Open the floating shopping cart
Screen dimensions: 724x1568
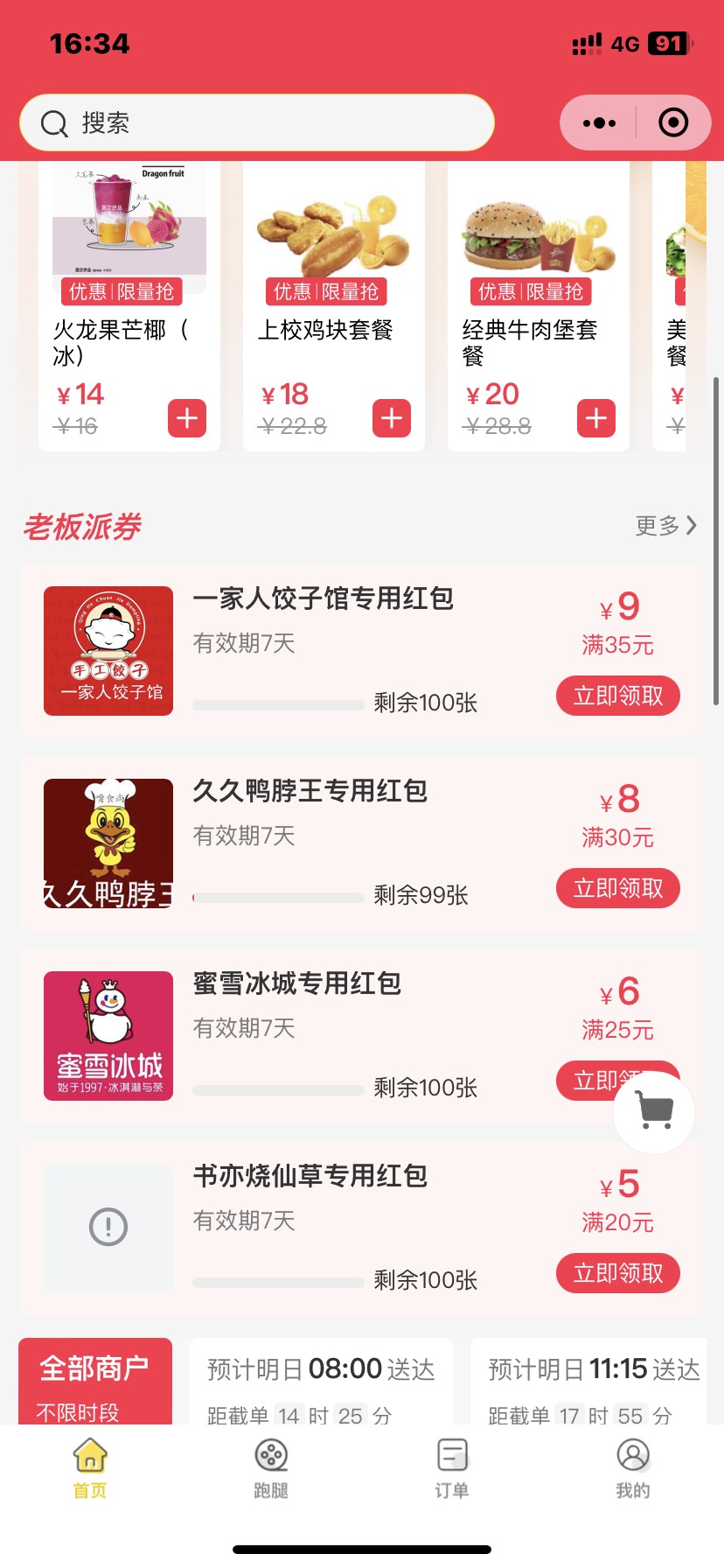pyautogui.click(x=654, y=1111)
